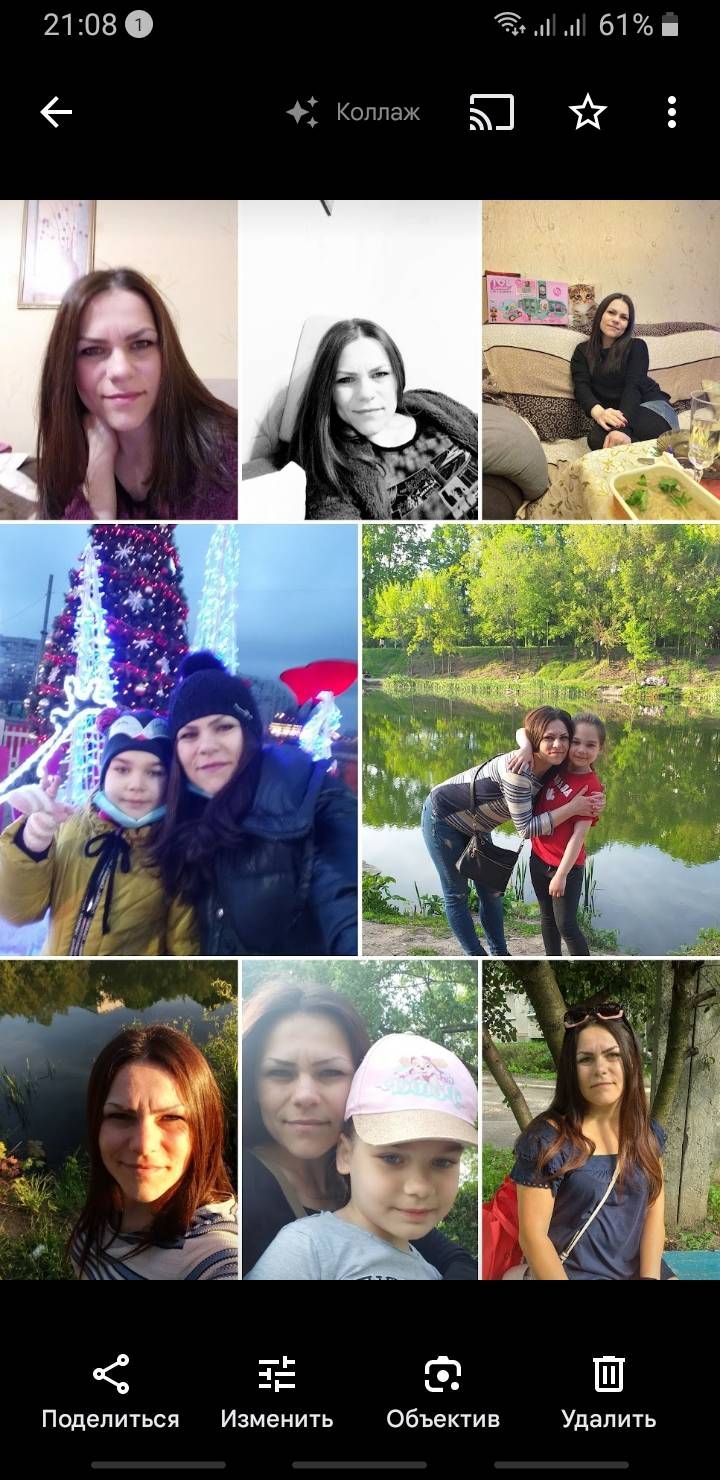Launch Объектив lens search
This screenshot has width=720, height=1480.
coord(442,1391)
